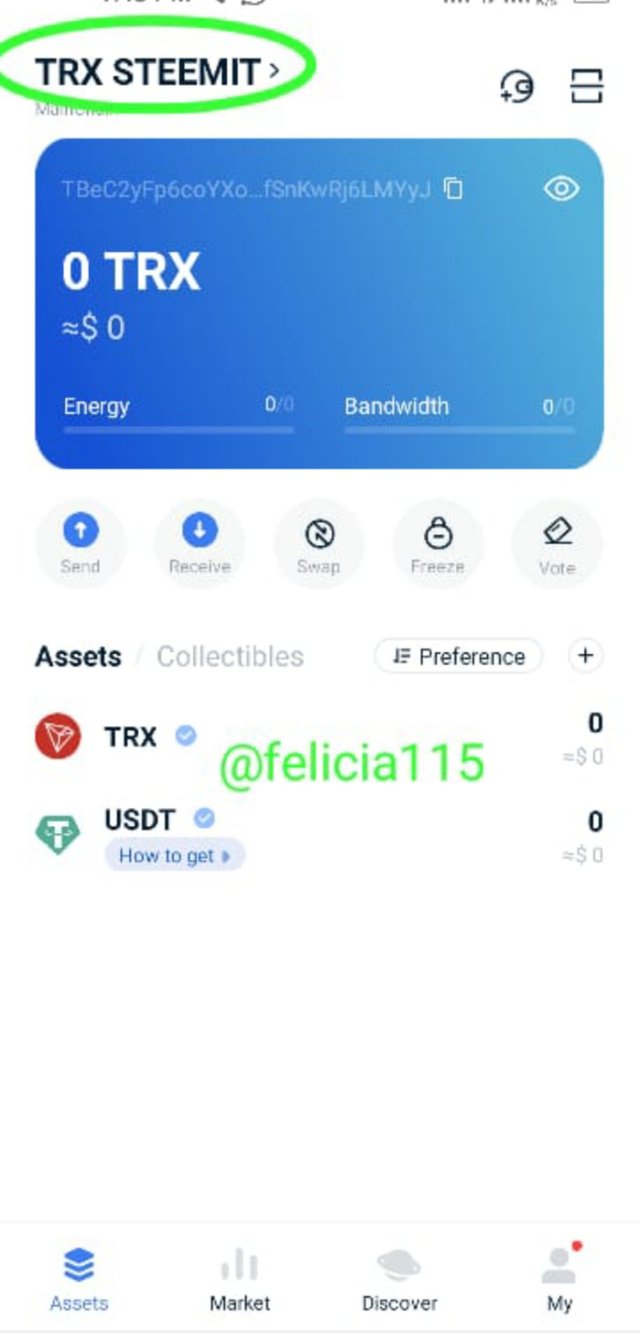Switch to the Market tab
This screenshot has height=1333, width=640.
[x=240, y=1280]
